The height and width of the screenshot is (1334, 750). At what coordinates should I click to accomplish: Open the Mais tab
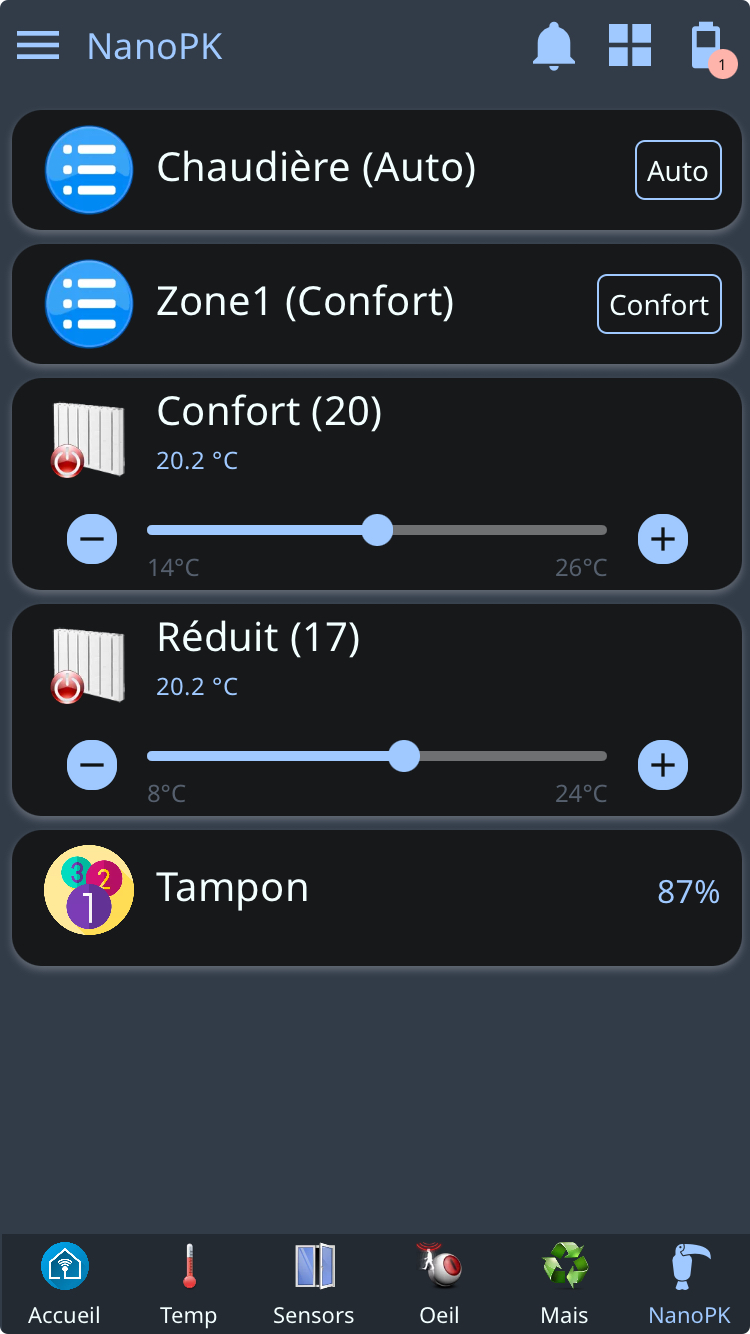[x=564, y=1284]
